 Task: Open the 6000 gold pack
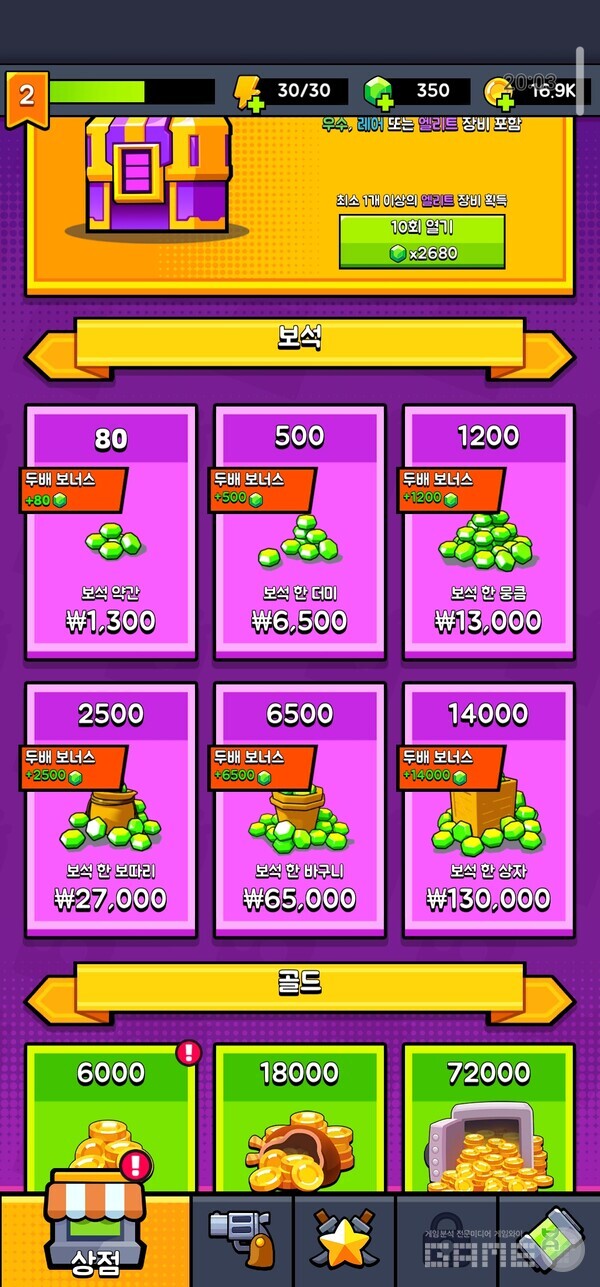coord(110,1118)
